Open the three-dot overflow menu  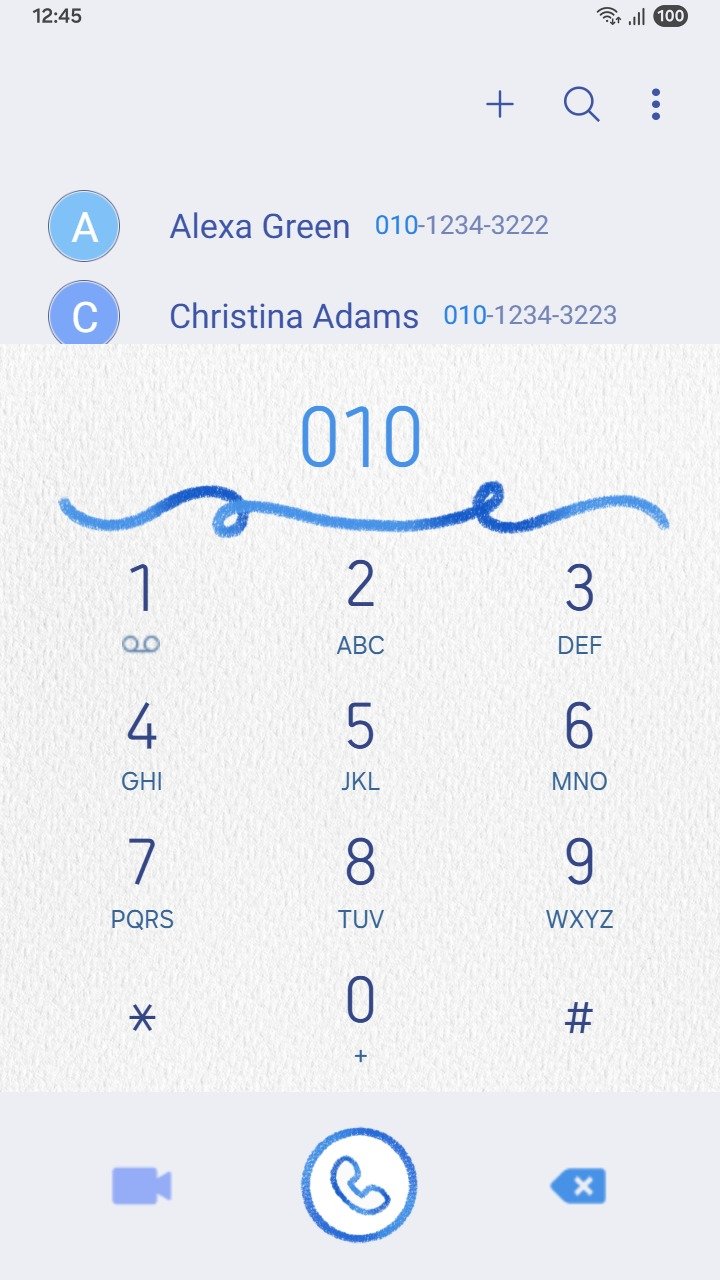tap(656, 104)
